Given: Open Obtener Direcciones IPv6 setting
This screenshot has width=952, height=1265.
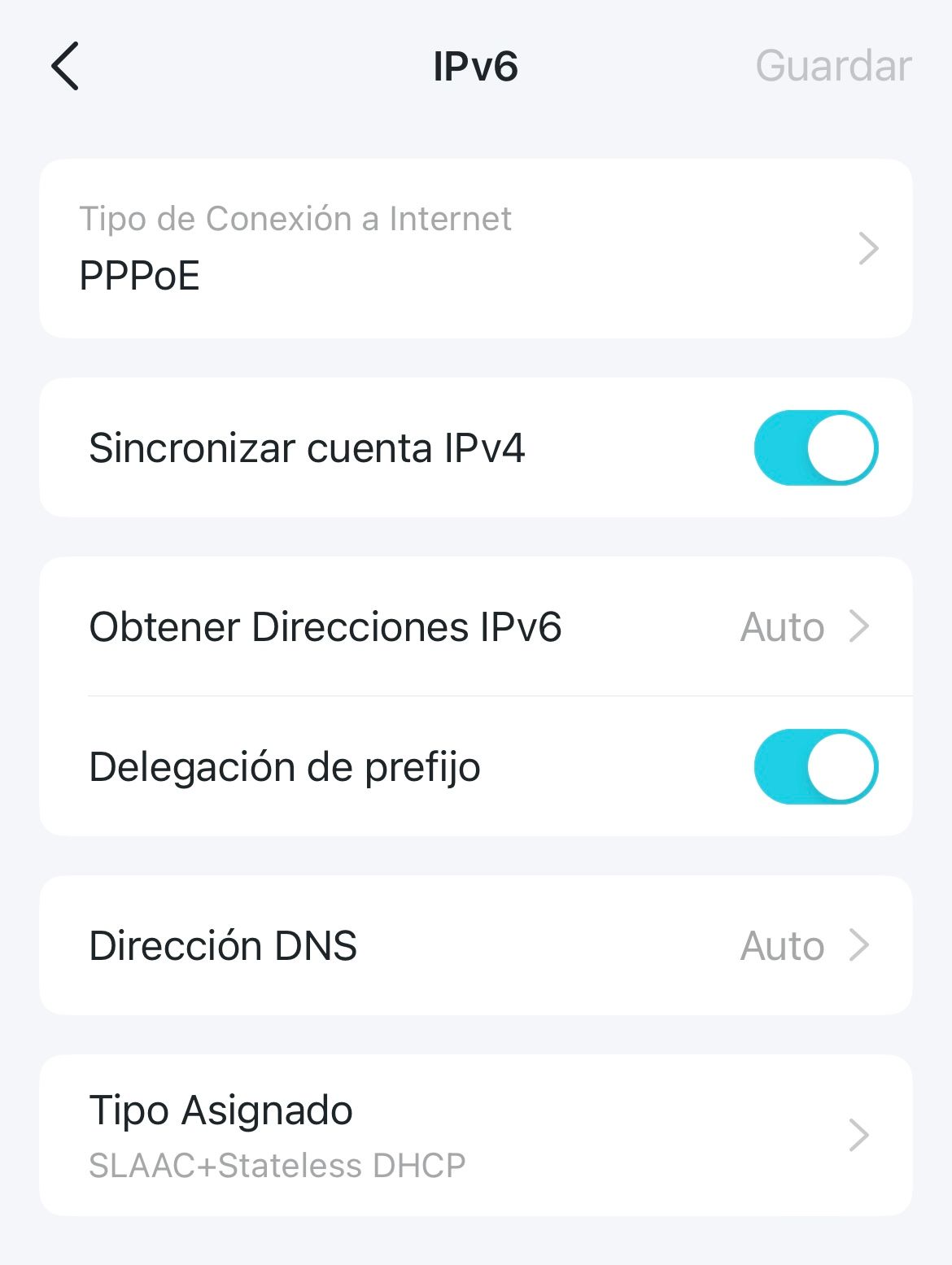Looking at the screenshot, I should tap(475, 627).
